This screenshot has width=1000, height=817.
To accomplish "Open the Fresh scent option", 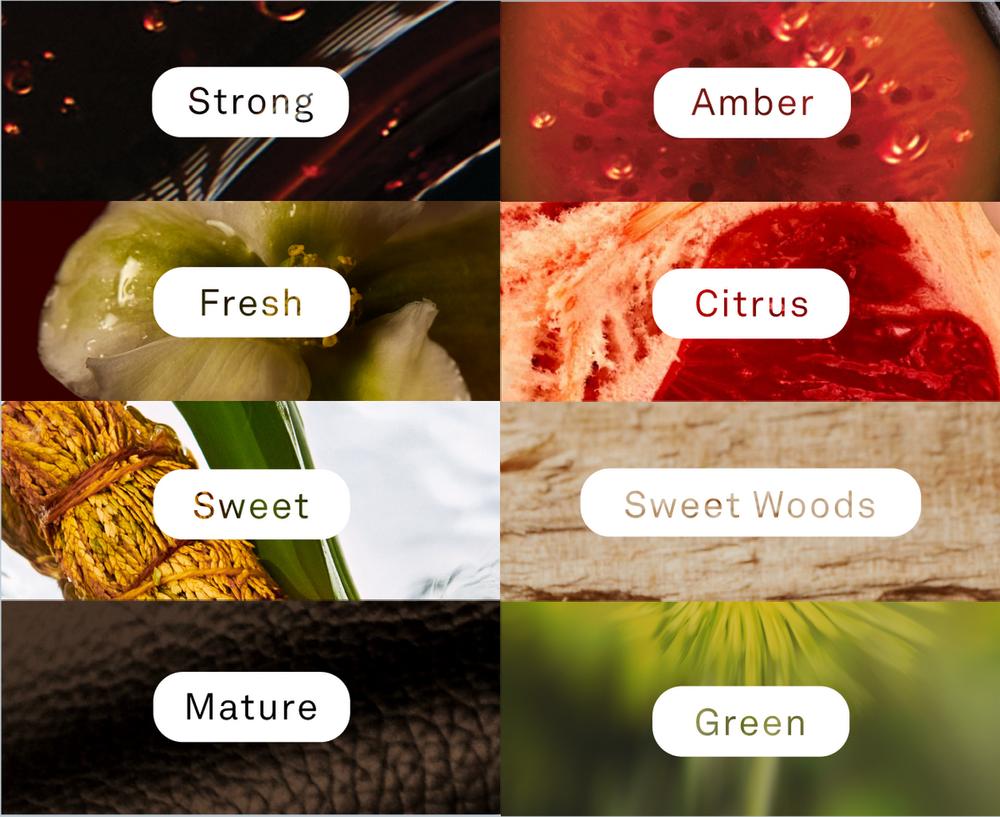I will point(250,302).
